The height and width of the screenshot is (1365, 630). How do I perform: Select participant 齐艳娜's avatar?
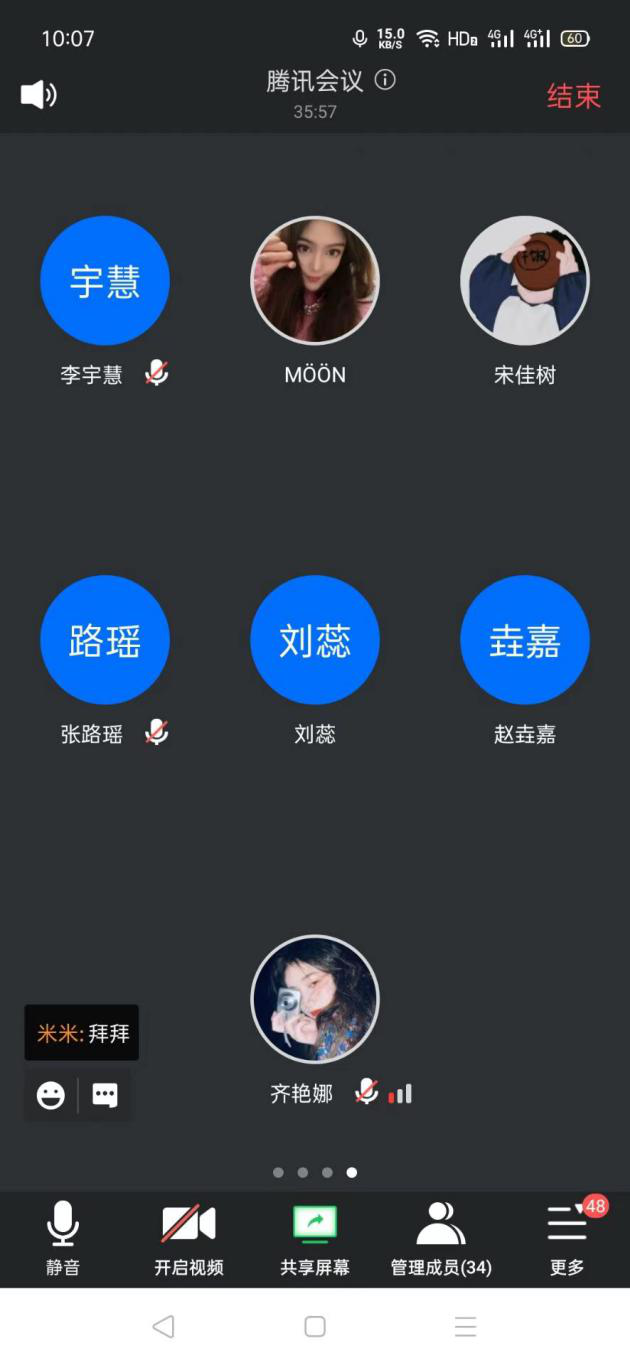[315, 999]
